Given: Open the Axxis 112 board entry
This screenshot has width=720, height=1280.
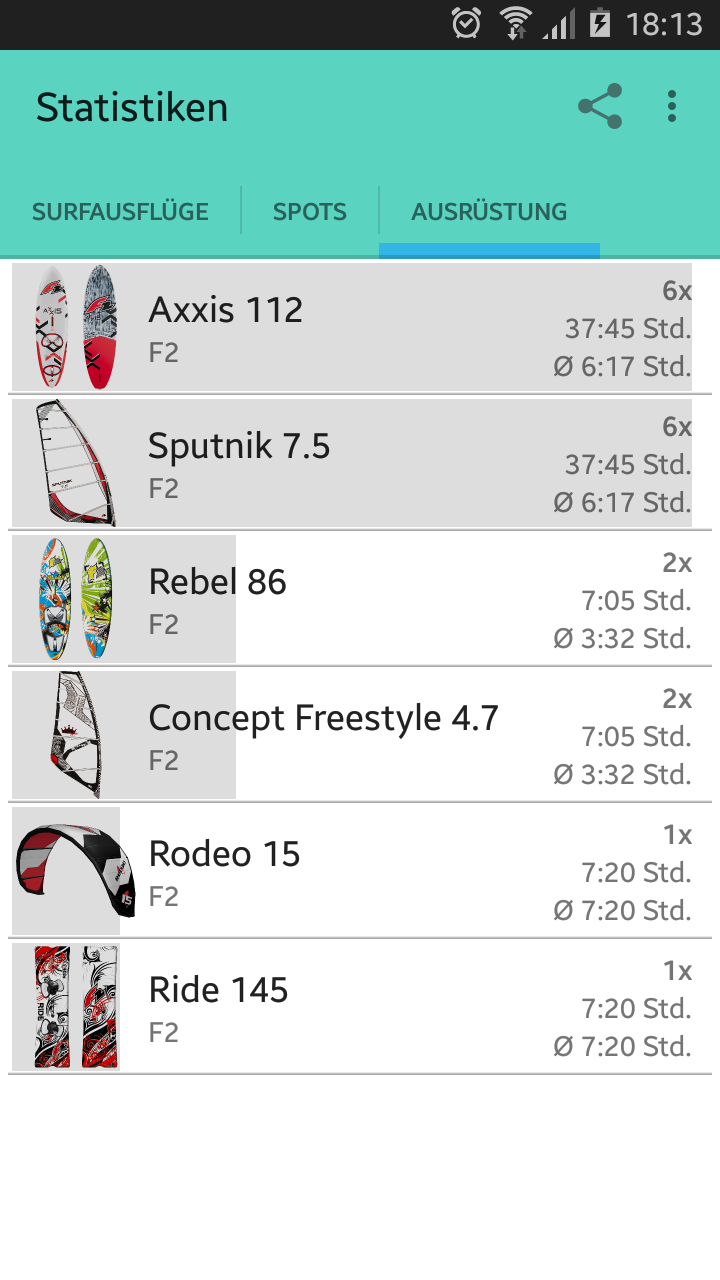Looking at the screenshot, I should (360, 328).
